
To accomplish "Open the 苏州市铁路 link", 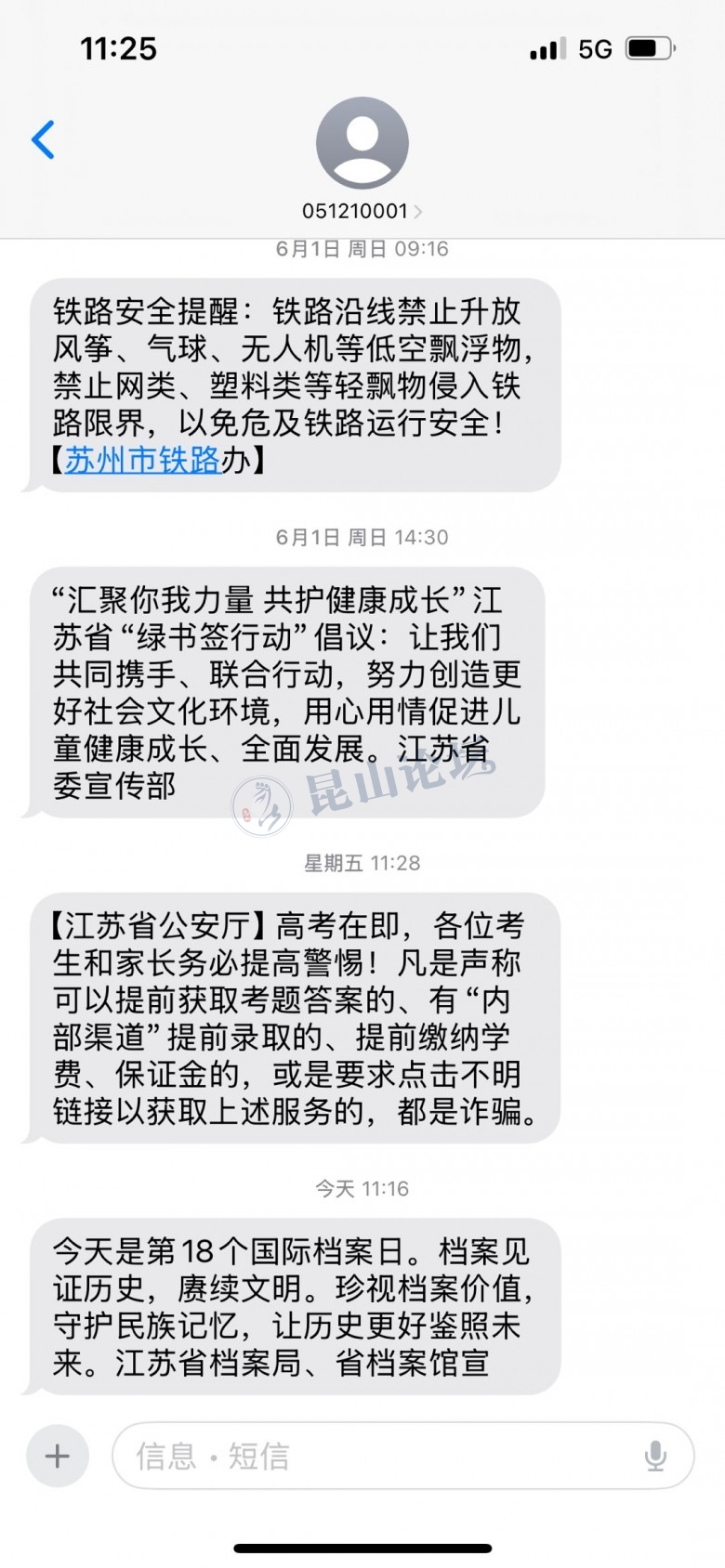I will [142, 460].
